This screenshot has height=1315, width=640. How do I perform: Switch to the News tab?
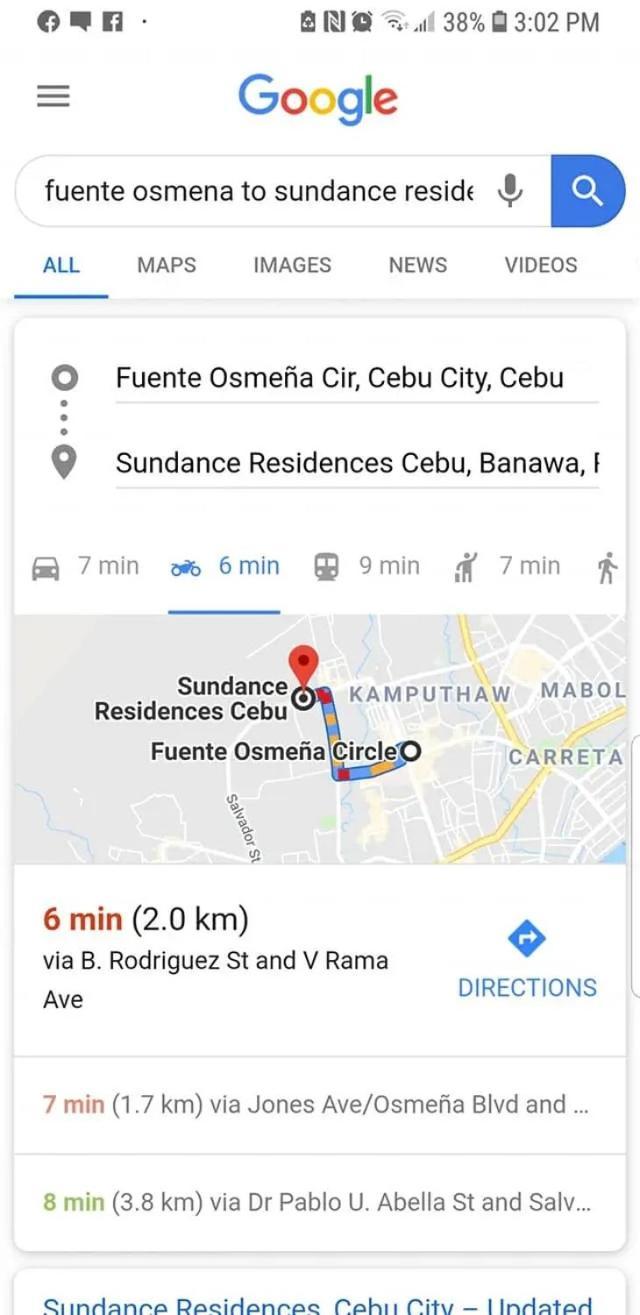[x=417, y=265]
